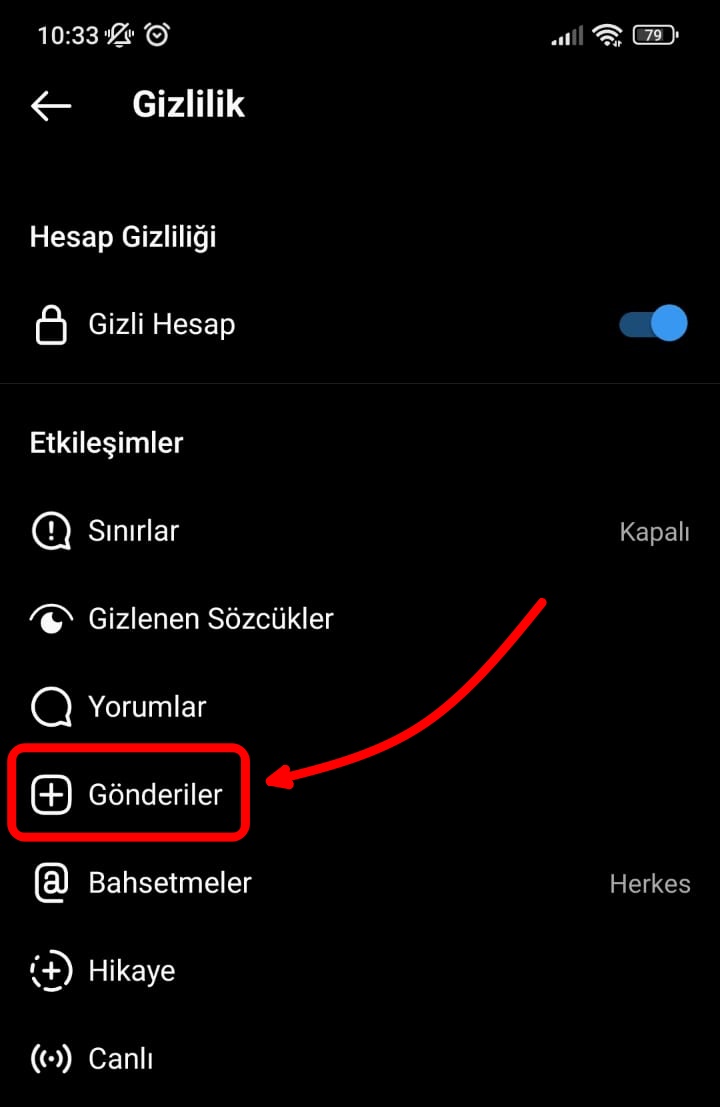This screenshot has width=720, height=1107.
Task: Click the Hikaye story icon
Action: click(x=50, y=970)
